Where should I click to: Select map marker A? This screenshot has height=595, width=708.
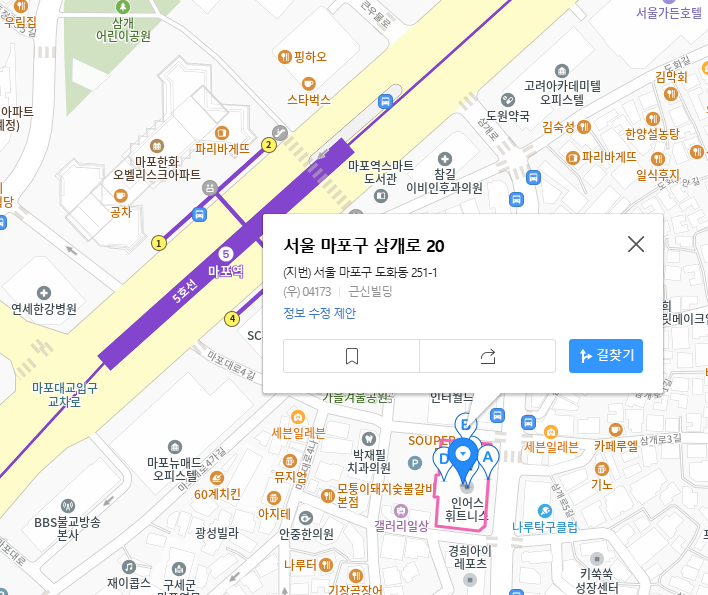(488, 459)
